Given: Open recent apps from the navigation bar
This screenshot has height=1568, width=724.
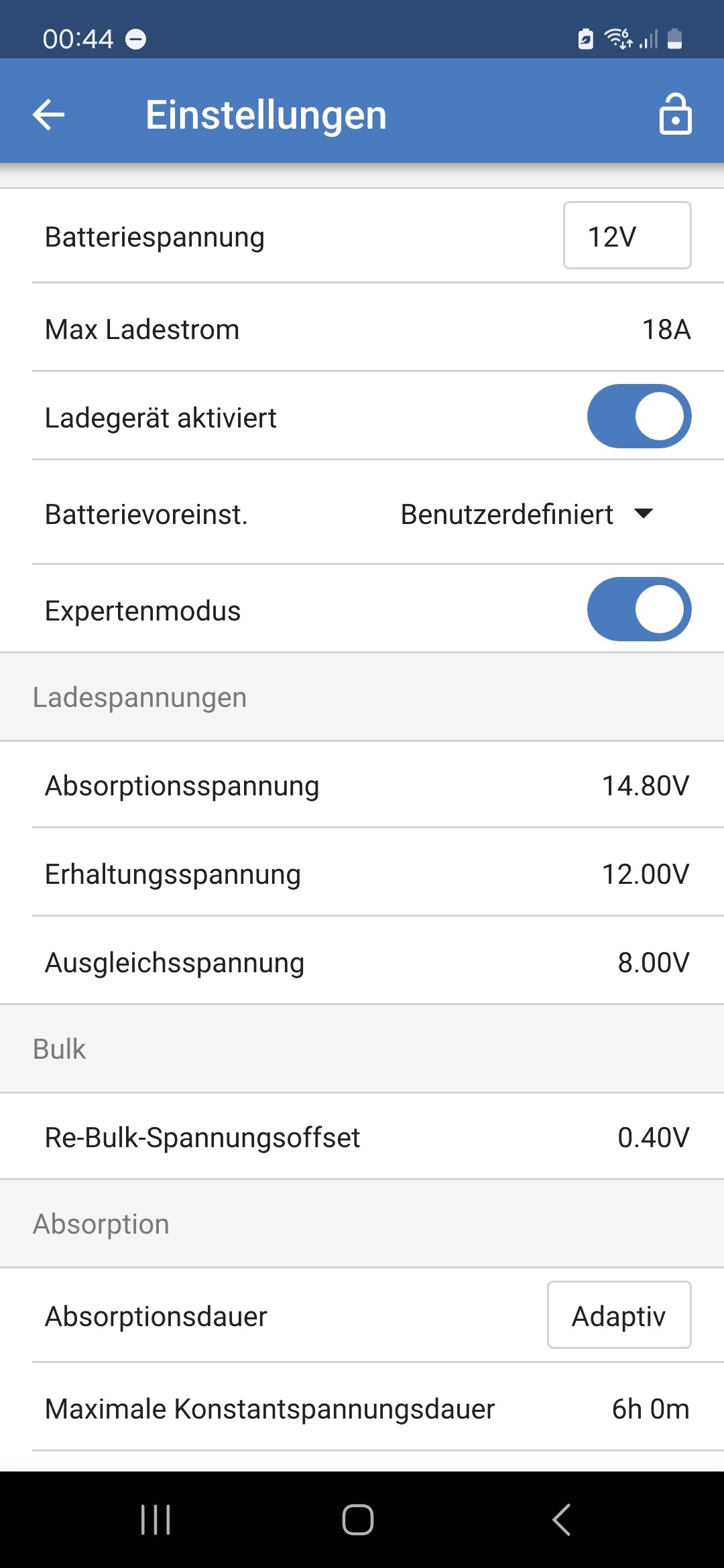Looking at the screenshot, I should pos(156,1520).
